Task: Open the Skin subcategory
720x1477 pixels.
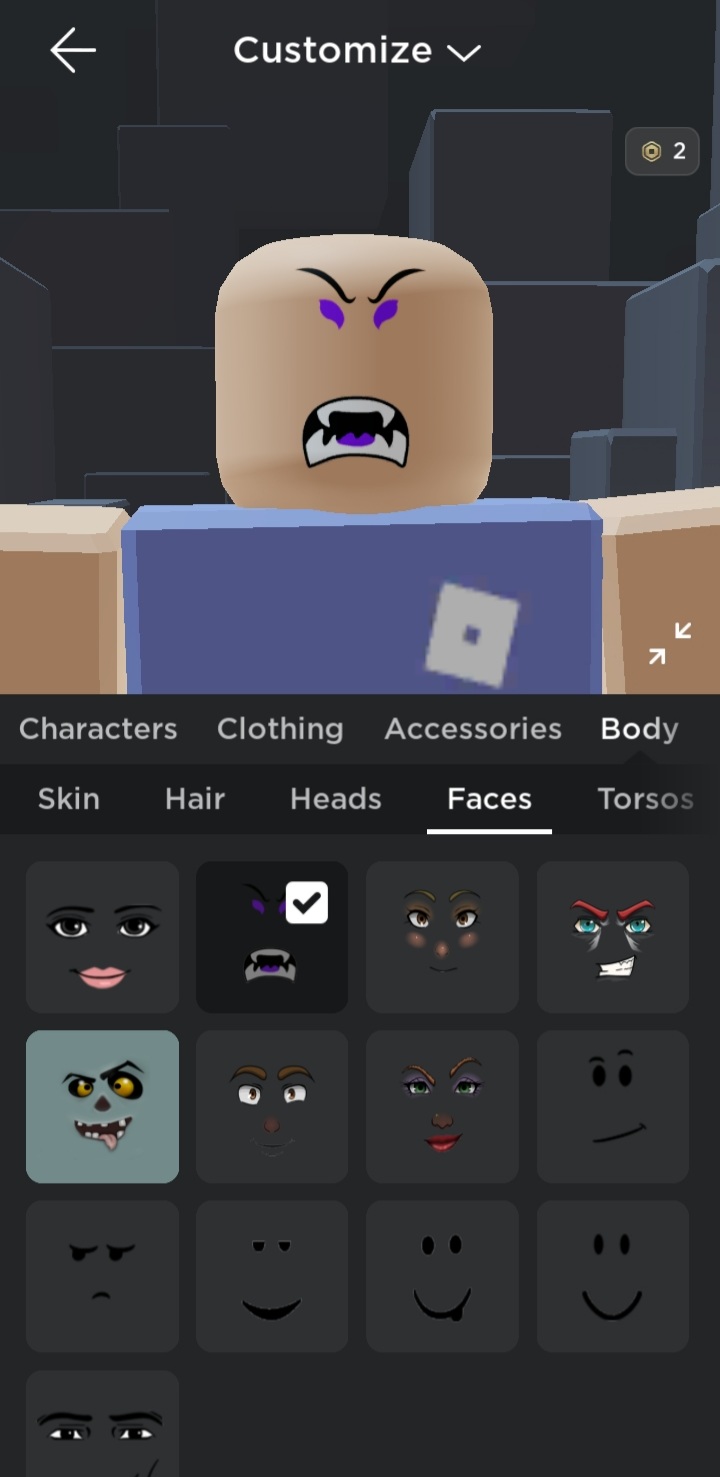Action: tap(69, 799)
